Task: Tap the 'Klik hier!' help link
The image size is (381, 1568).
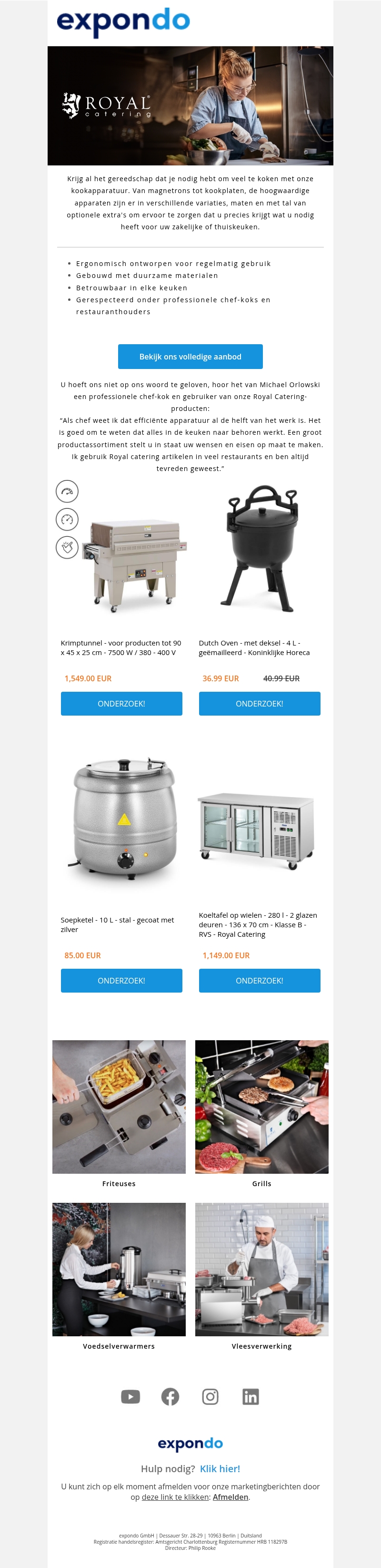Action: 220,1469
